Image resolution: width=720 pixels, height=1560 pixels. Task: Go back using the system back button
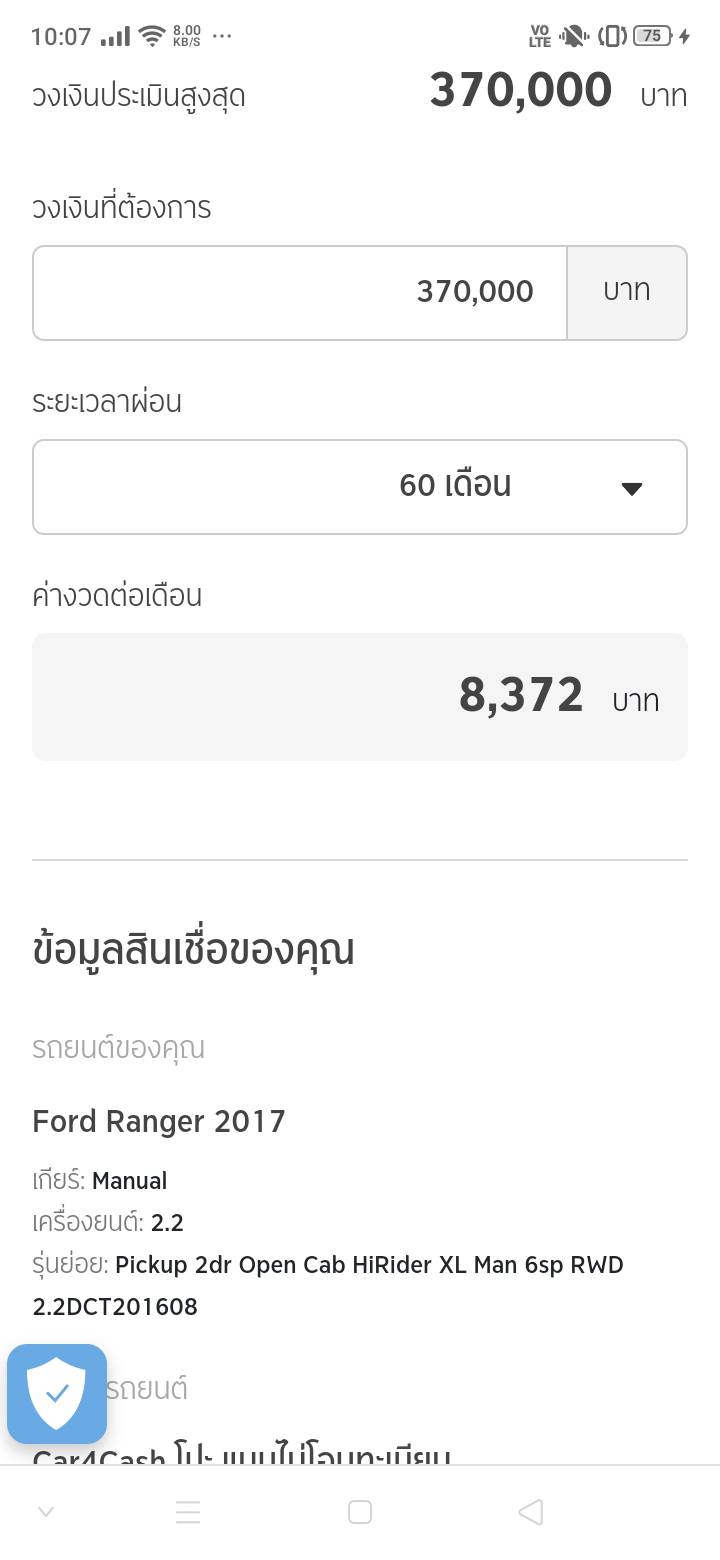click(531, 1512)
